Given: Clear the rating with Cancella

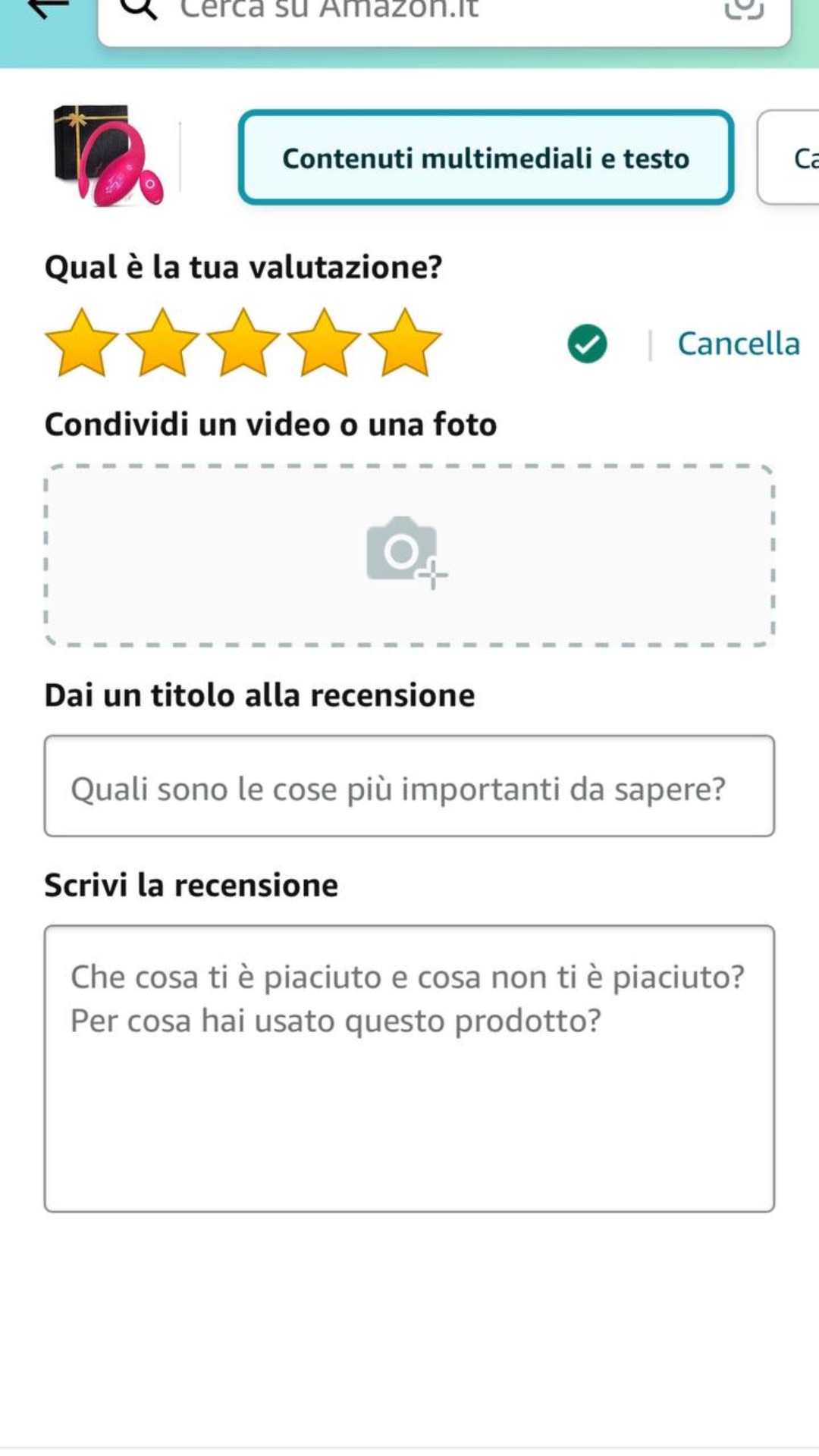Looking at the screenshot, I should 738,344.
